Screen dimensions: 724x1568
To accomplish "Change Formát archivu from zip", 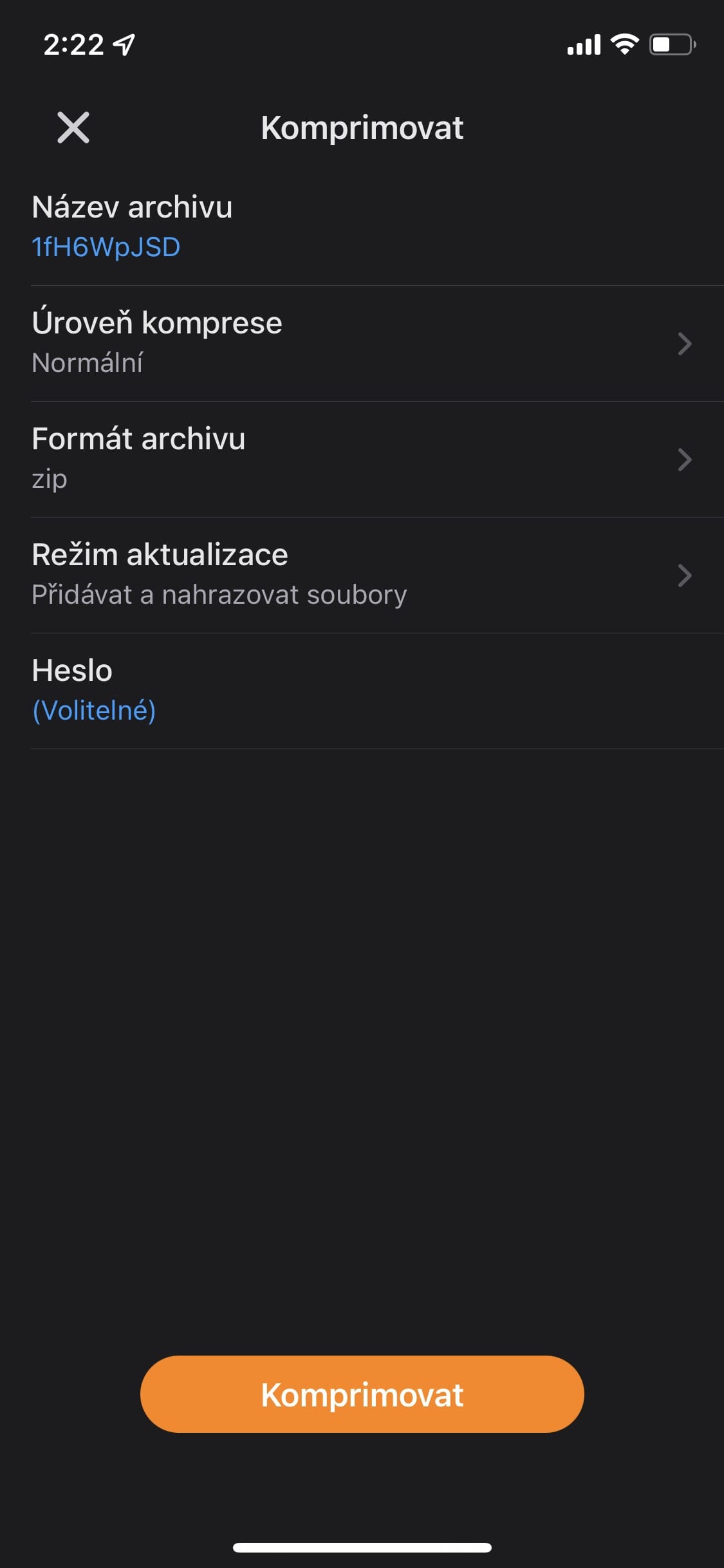I will click(362, 459).
